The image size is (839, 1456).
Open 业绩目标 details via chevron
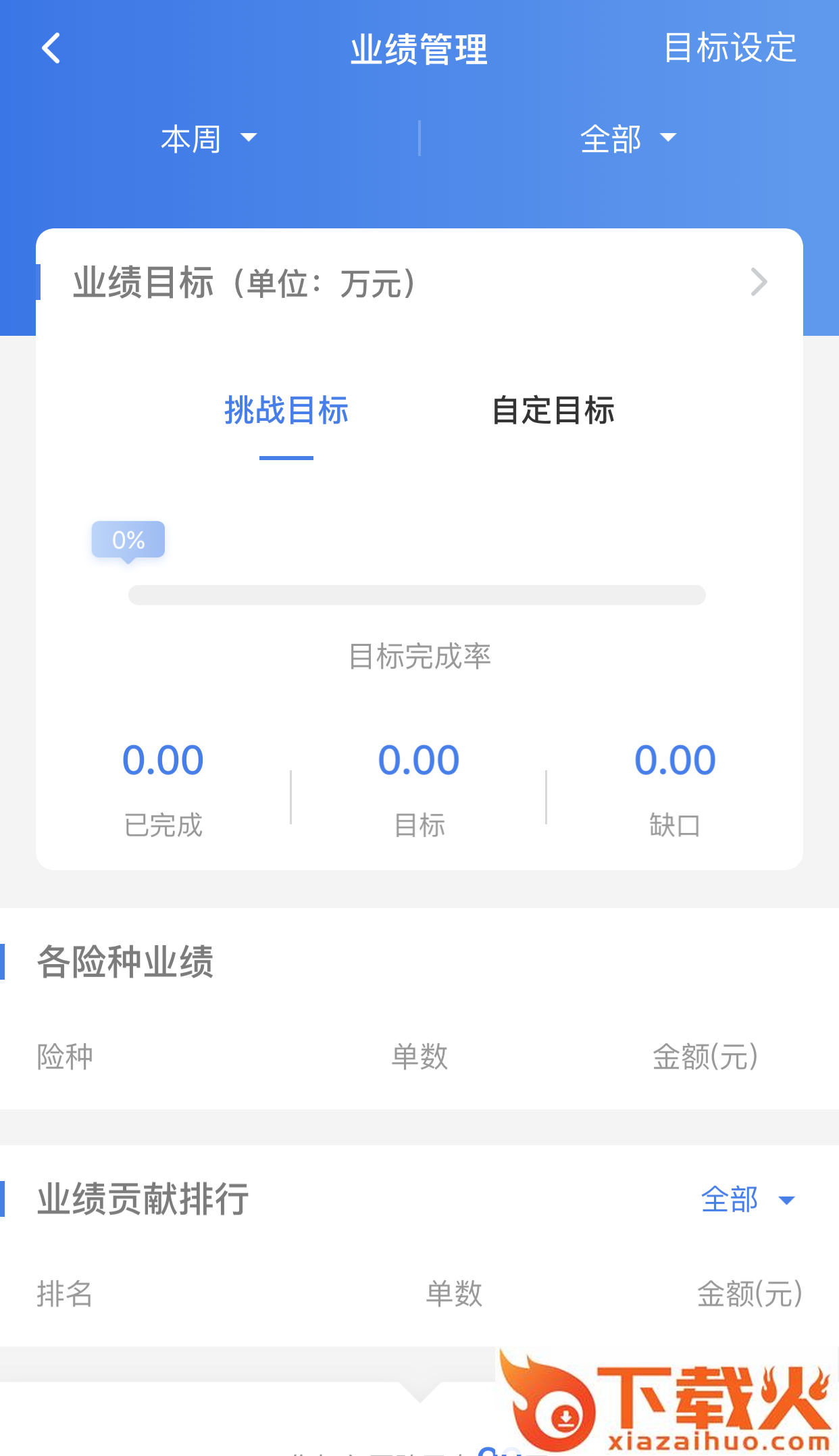pos(759,282)
